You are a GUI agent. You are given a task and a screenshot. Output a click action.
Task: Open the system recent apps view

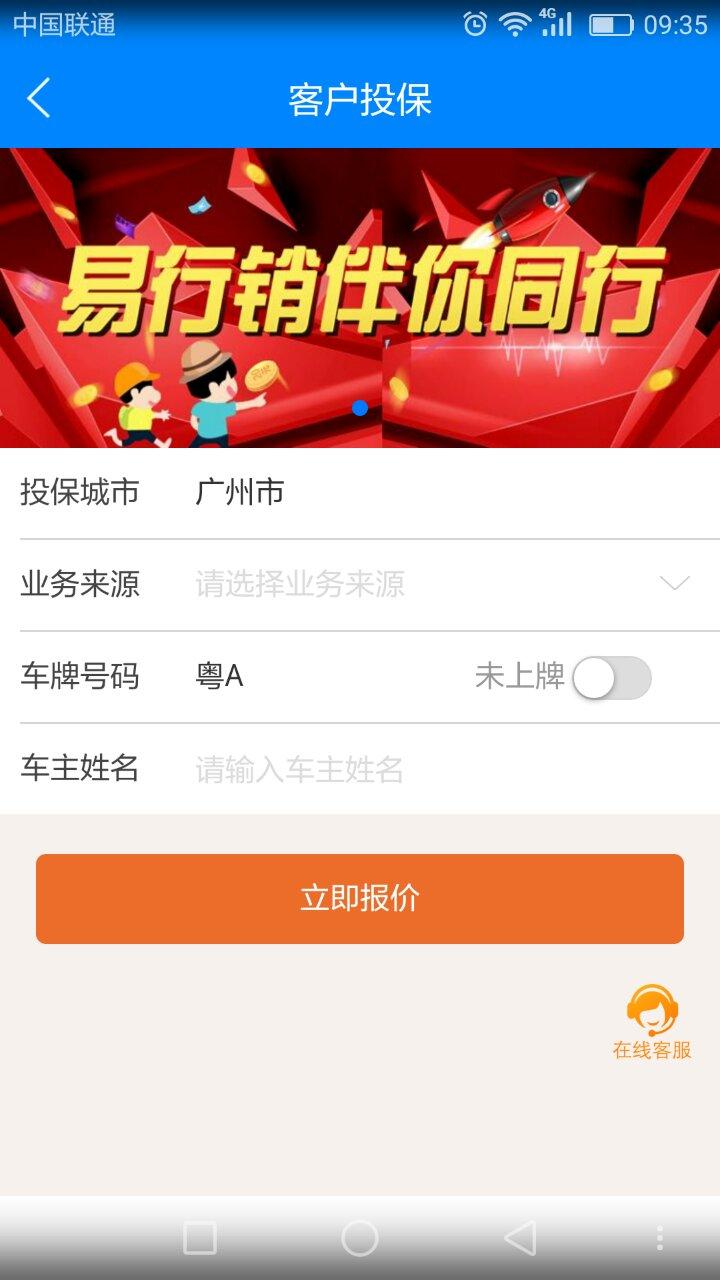click(x=200, y=1238)
